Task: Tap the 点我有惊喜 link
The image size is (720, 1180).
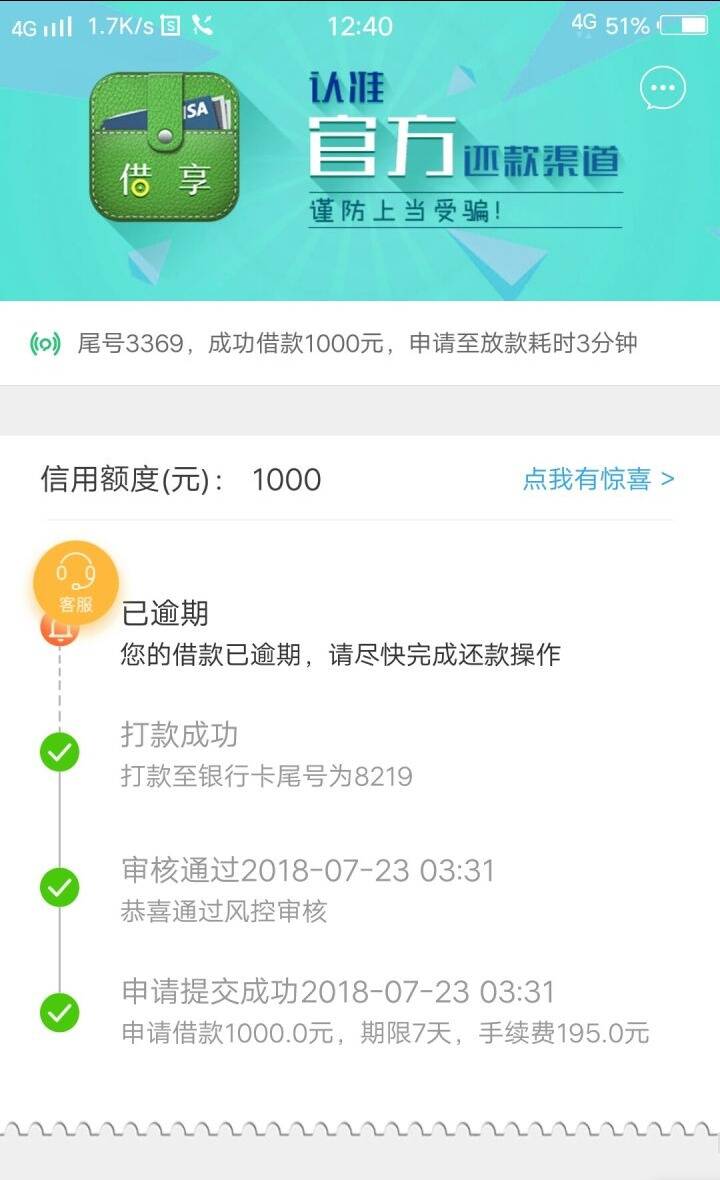Action: pyautogui.click(x=598, y=479)
